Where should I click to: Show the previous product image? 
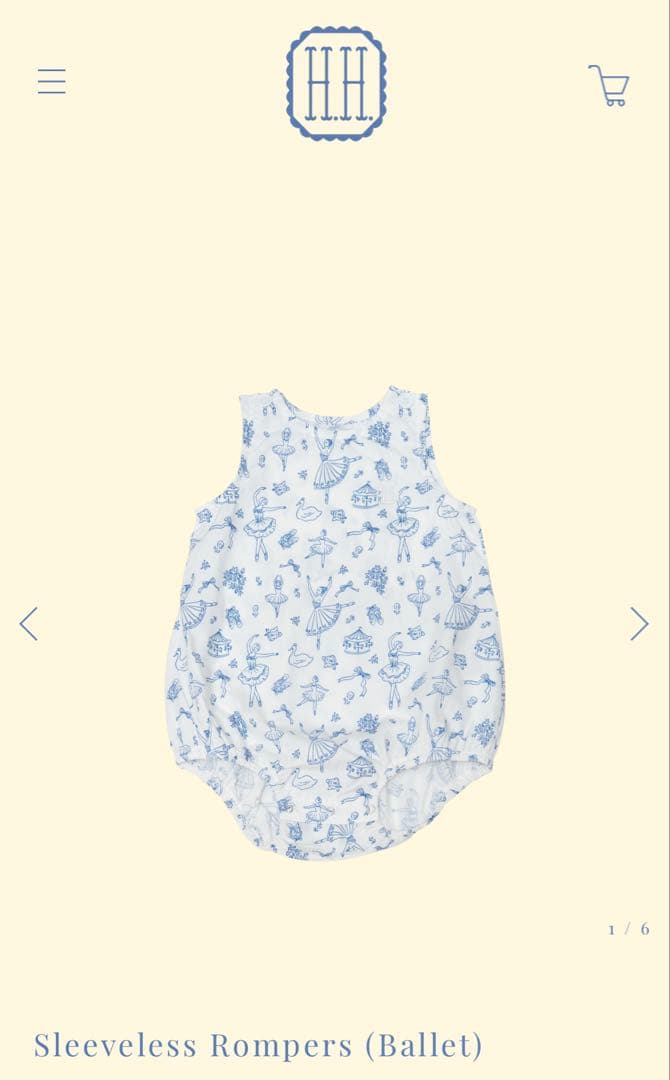coord(28,624)
